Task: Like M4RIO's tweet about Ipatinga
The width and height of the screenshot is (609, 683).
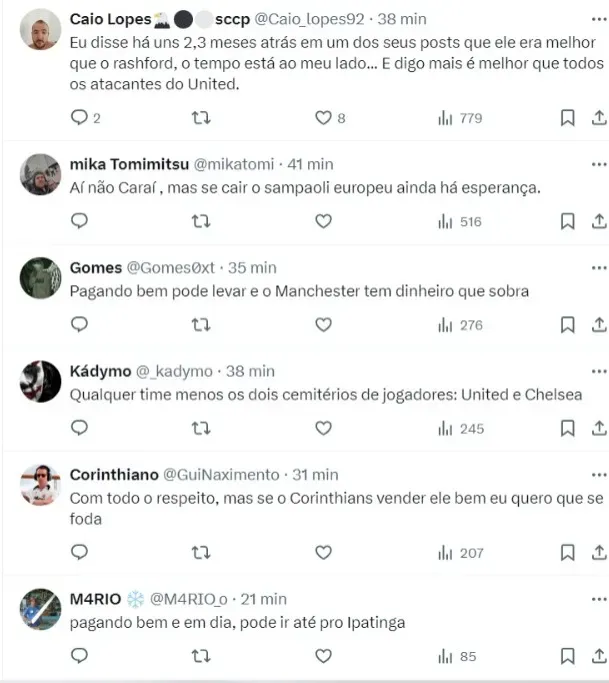Action: point(323,657)
